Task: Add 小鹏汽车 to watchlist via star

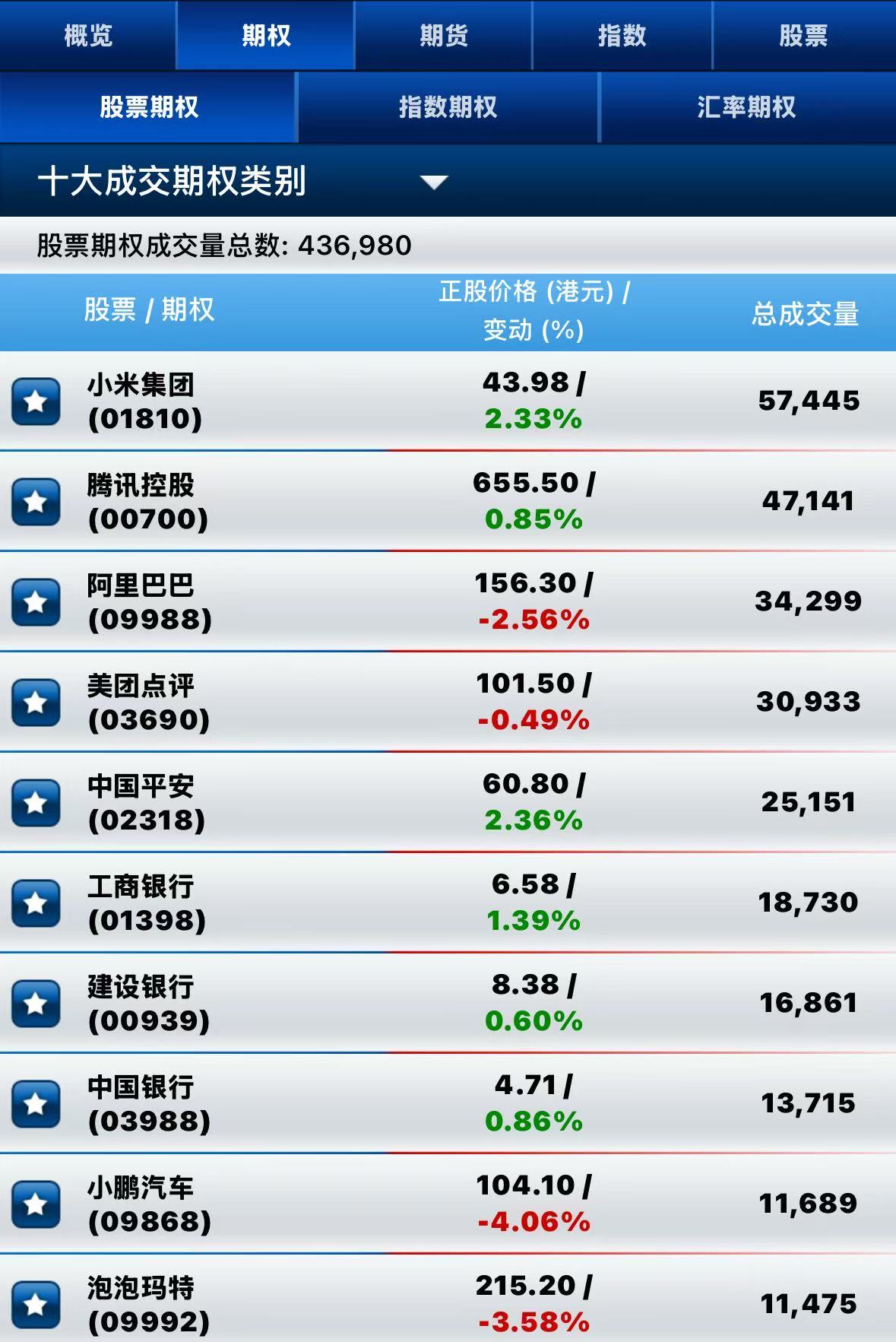Action: 36,1204
